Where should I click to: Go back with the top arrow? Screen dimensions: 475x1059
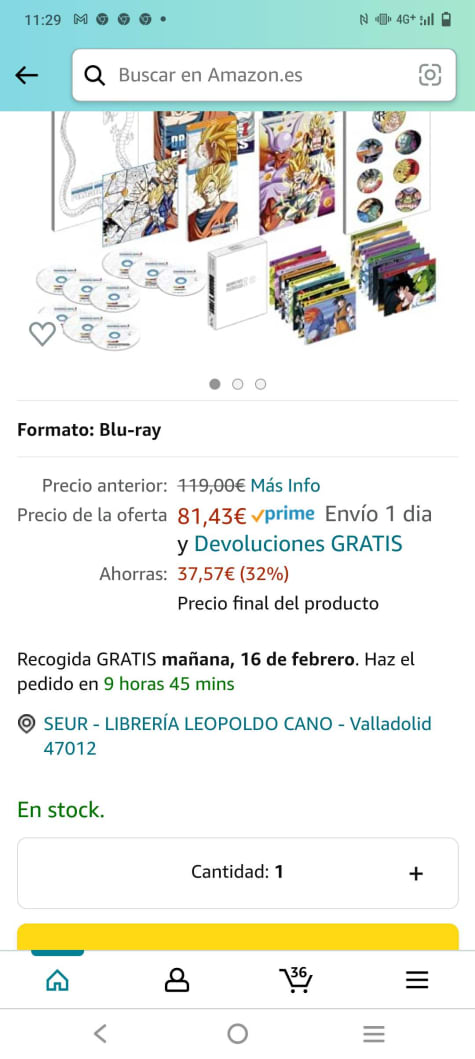(x=27, y=75)
